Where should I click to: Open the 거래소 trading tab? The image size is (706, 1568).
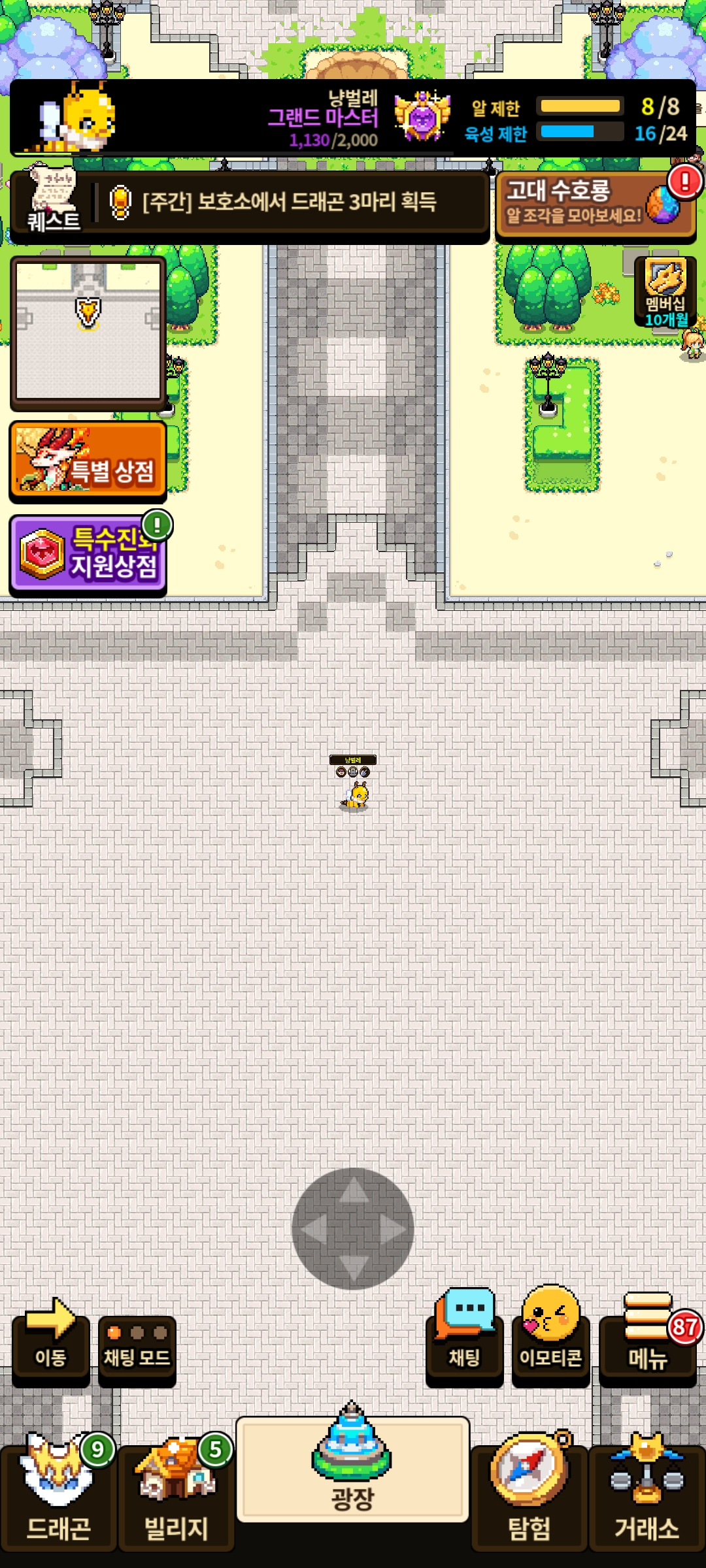[x=647, y=1496]
